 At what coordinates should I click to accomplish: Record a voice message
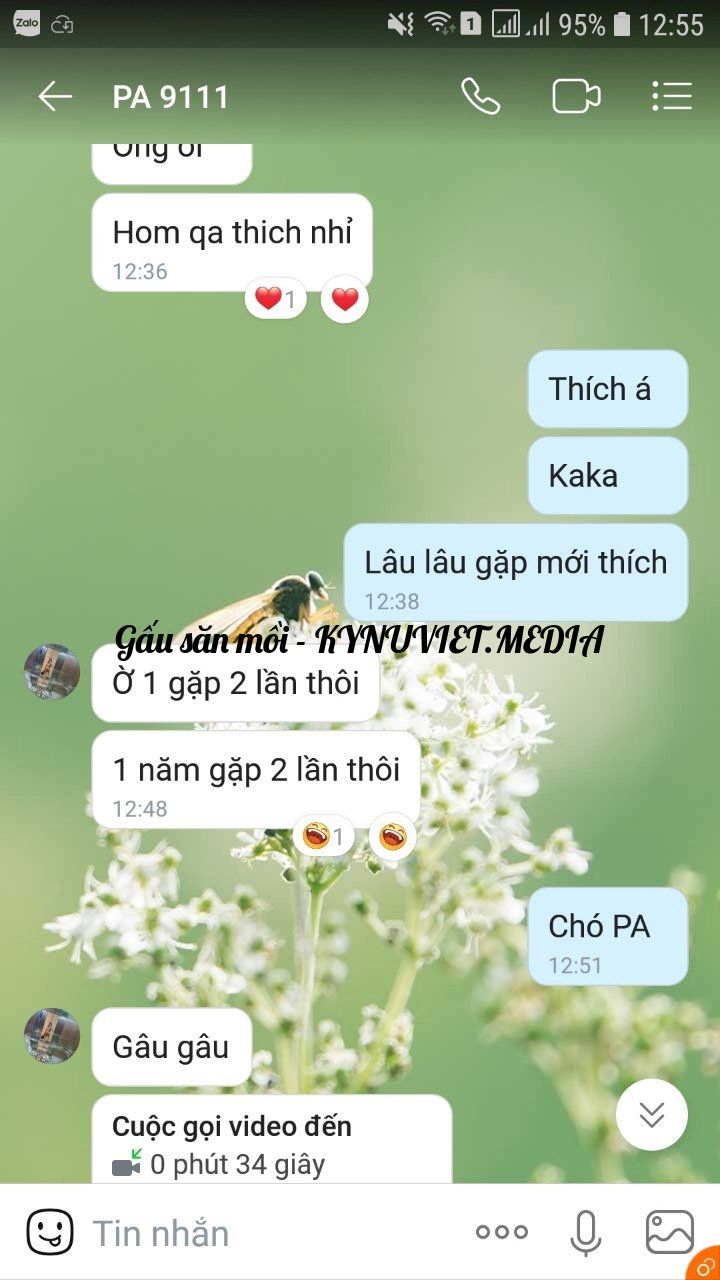coord(586,1233)
